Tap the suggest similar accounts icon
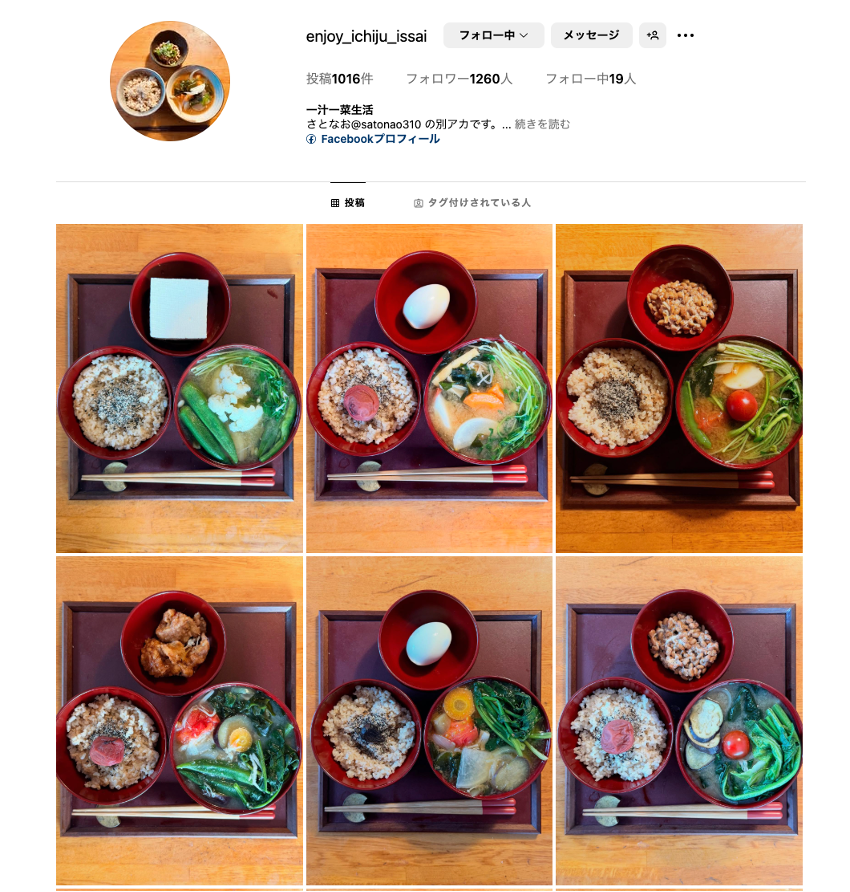Image resolution: width=850 pixels, height=892 pixels. (653, 35)
